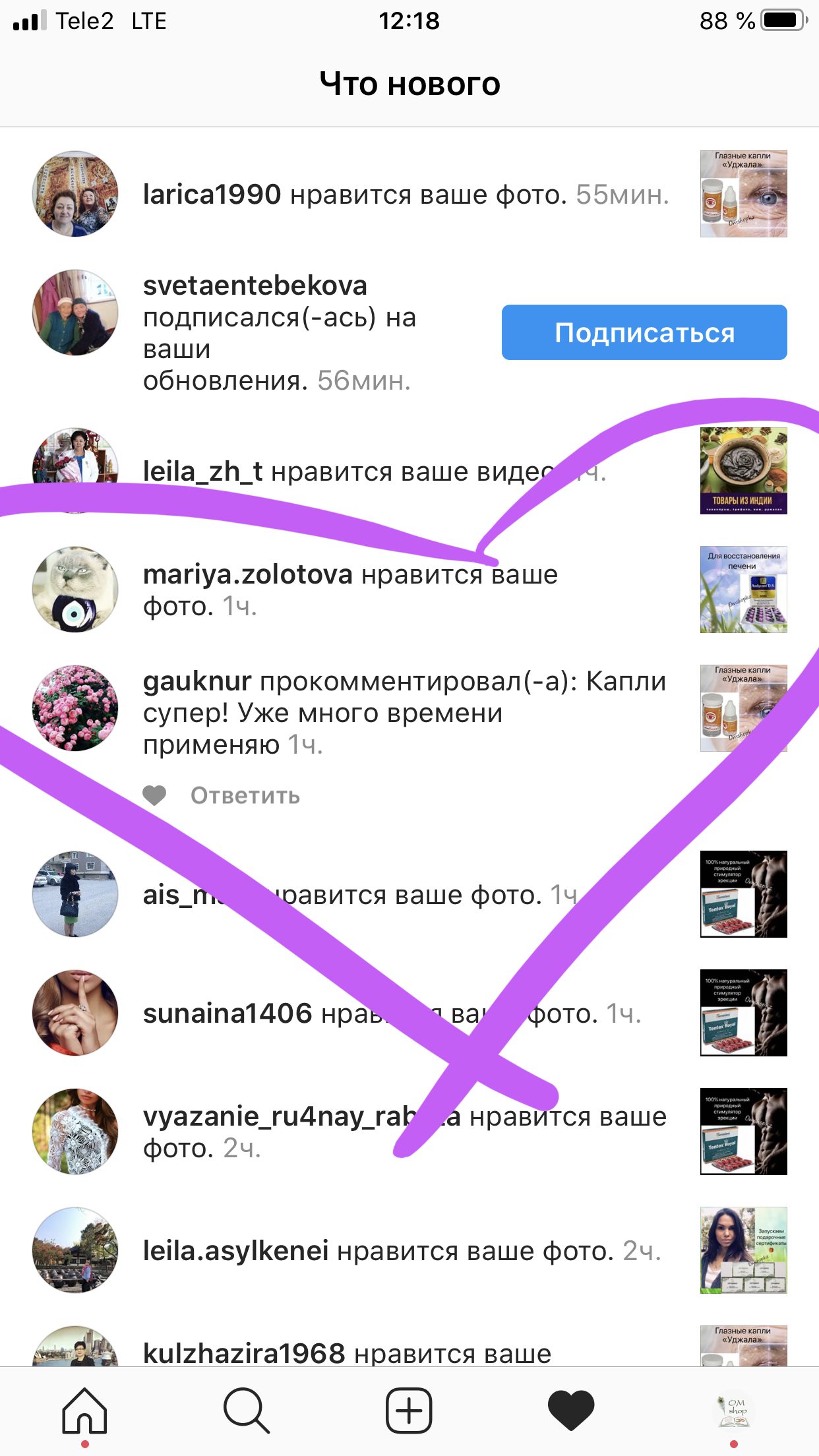This screenshot has height=1456, width=819.
Task: Open kulzhazira1968's notification row
Action: pyautogui.click(x=347, y=1353)
